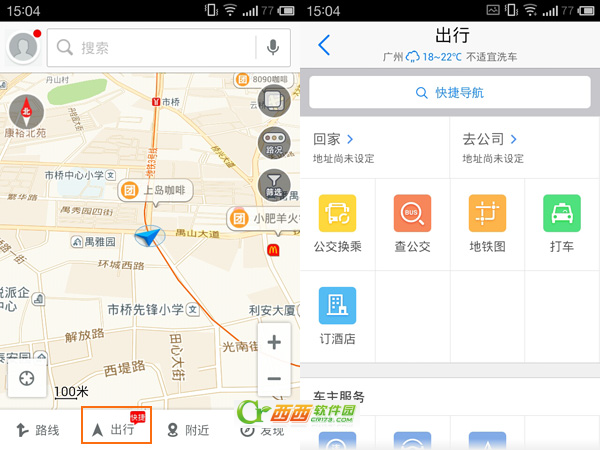Open 查公交 bus lookup
The image size is (600, 450).
pos(412,223)
